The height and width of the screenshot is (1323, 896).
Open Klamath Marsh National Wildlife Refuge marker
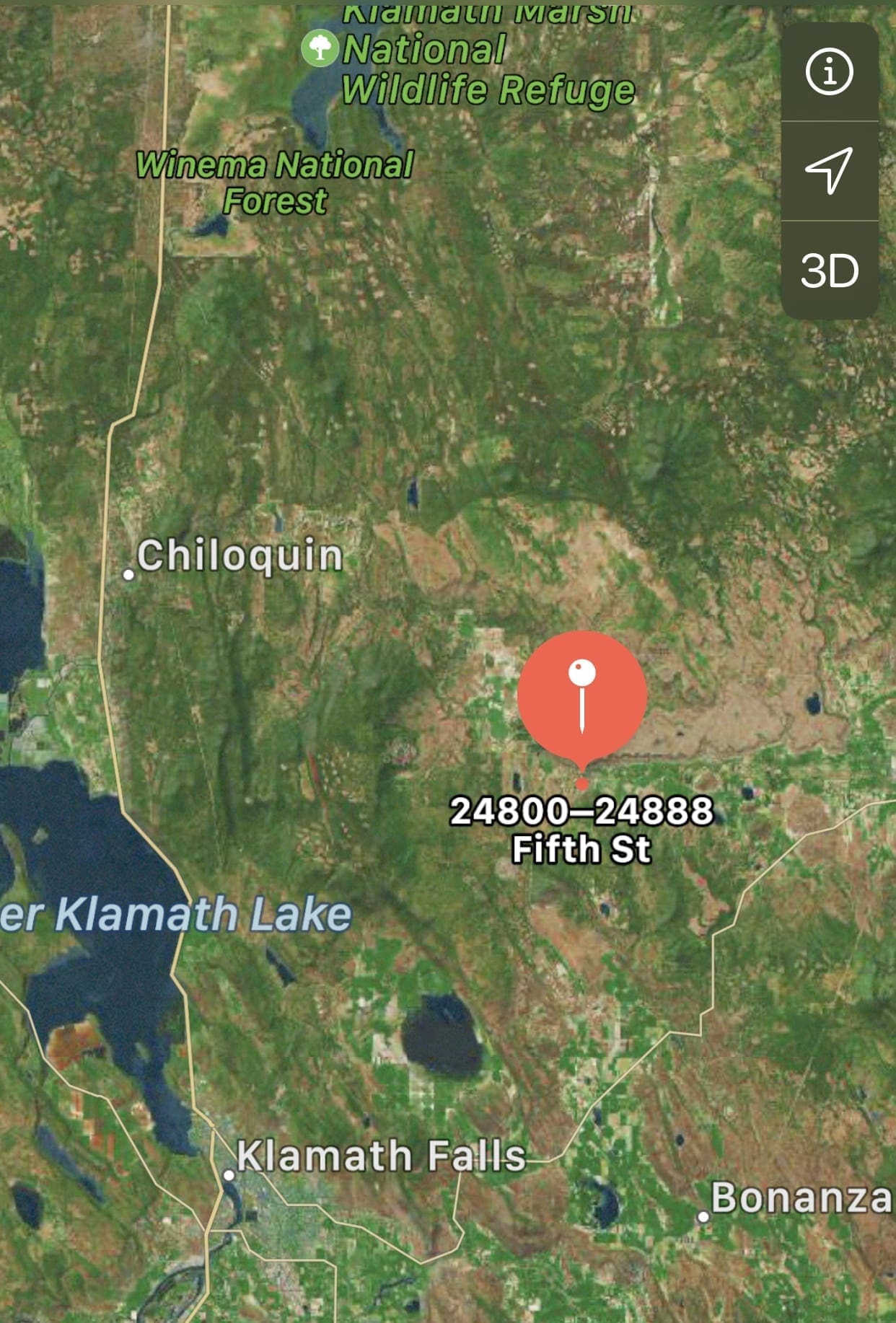tap(320, 48)
